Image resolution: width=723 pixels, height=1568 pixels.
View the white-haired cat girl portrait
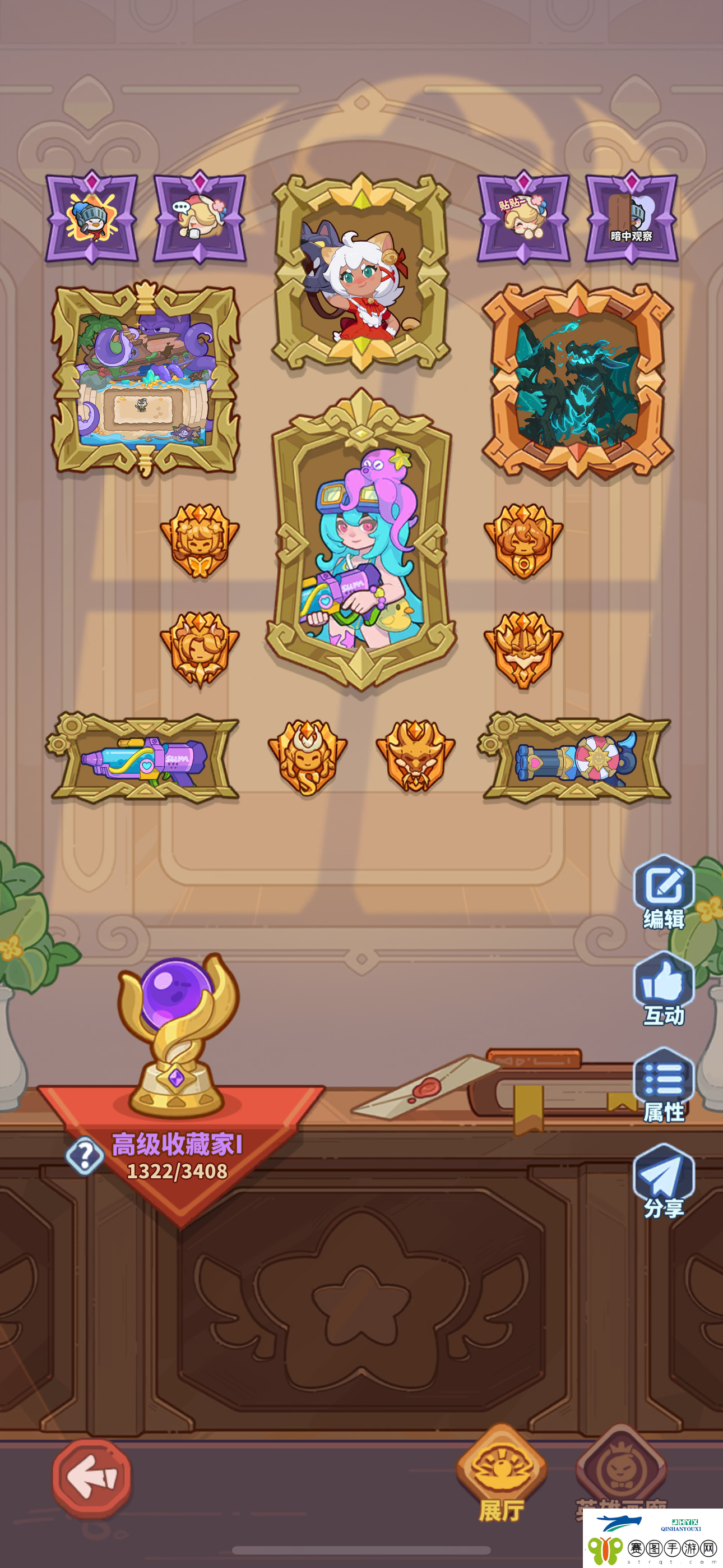[361, 273]
